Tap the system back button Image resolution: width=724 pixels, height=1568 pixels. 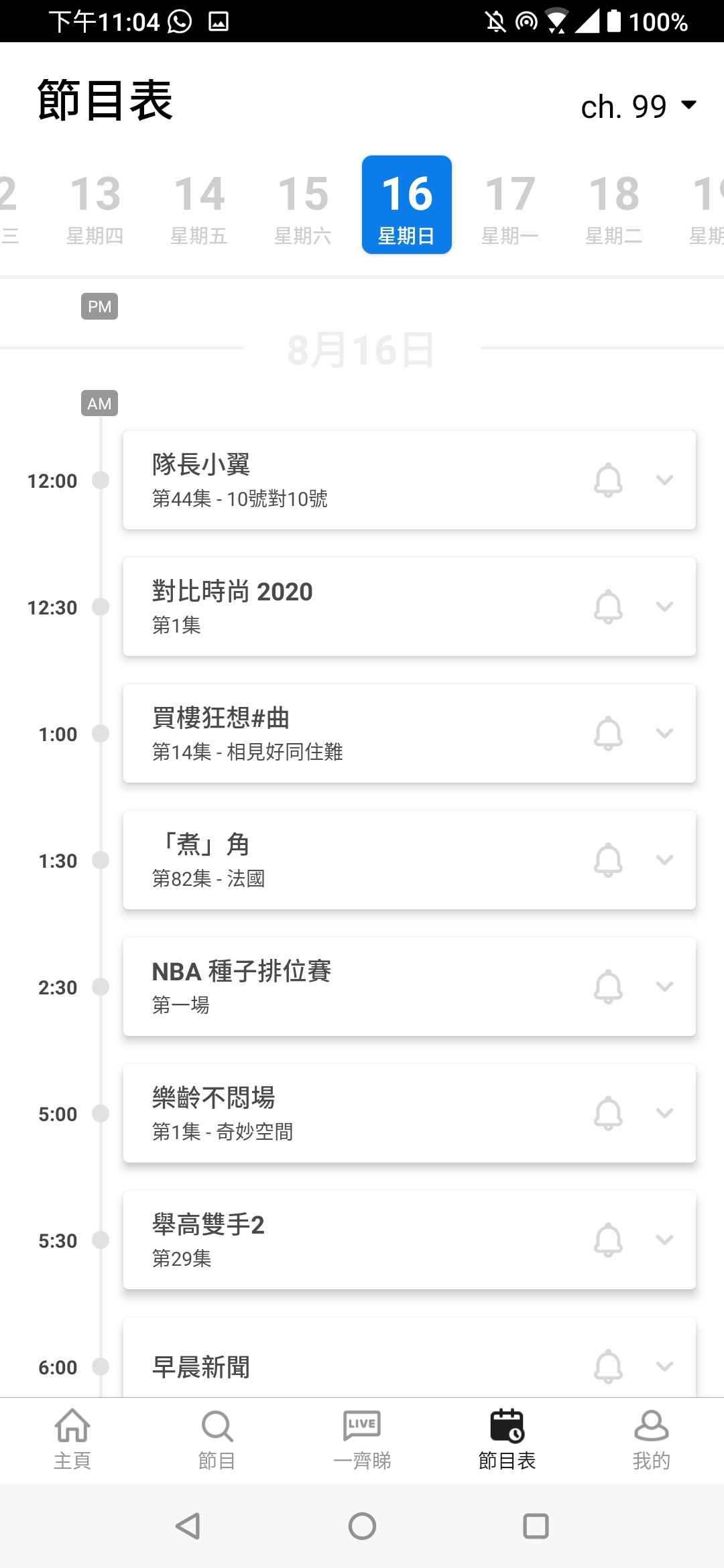click(x=188, y=1526)
